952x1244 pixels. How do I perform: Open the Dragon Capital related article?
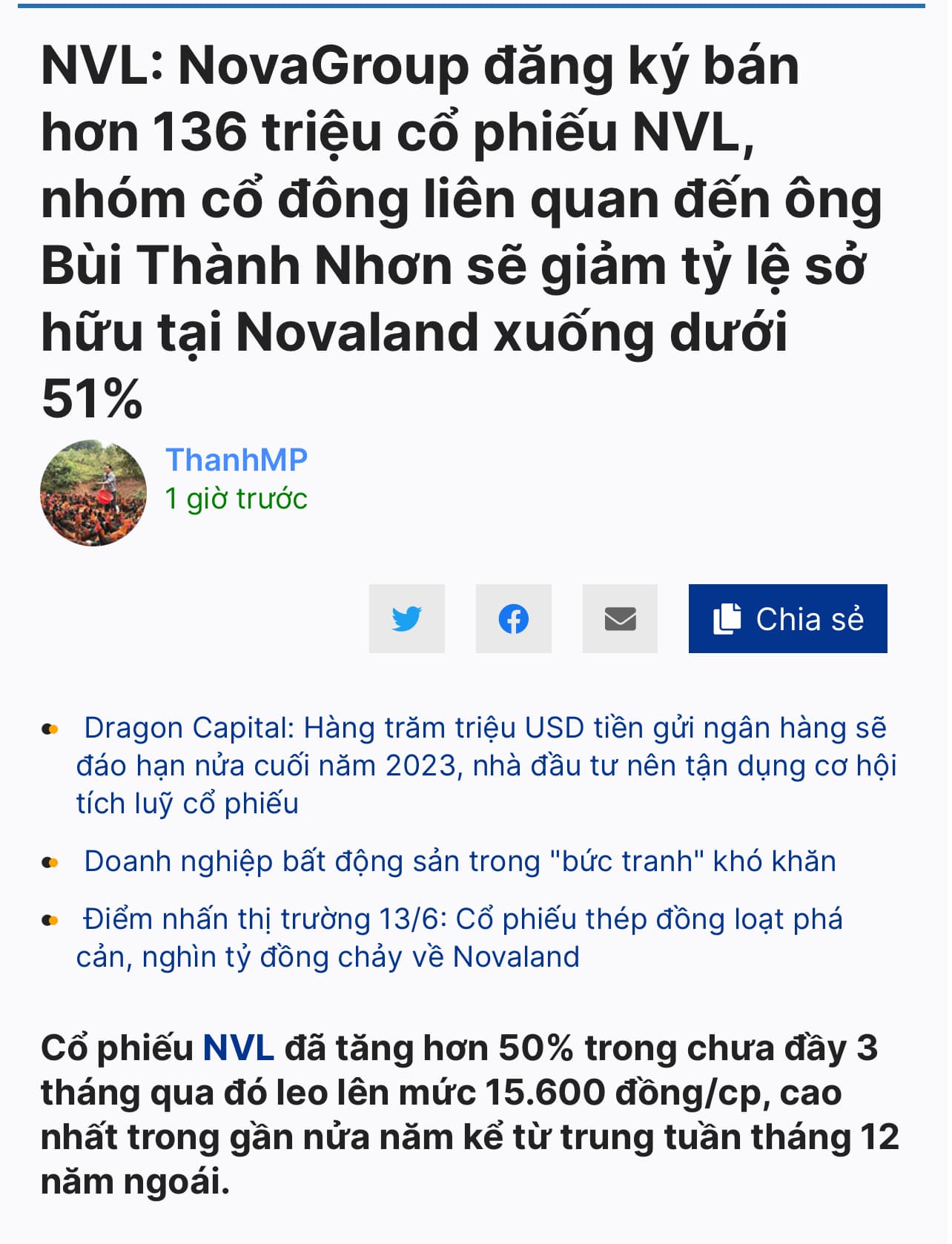[486, 765]
